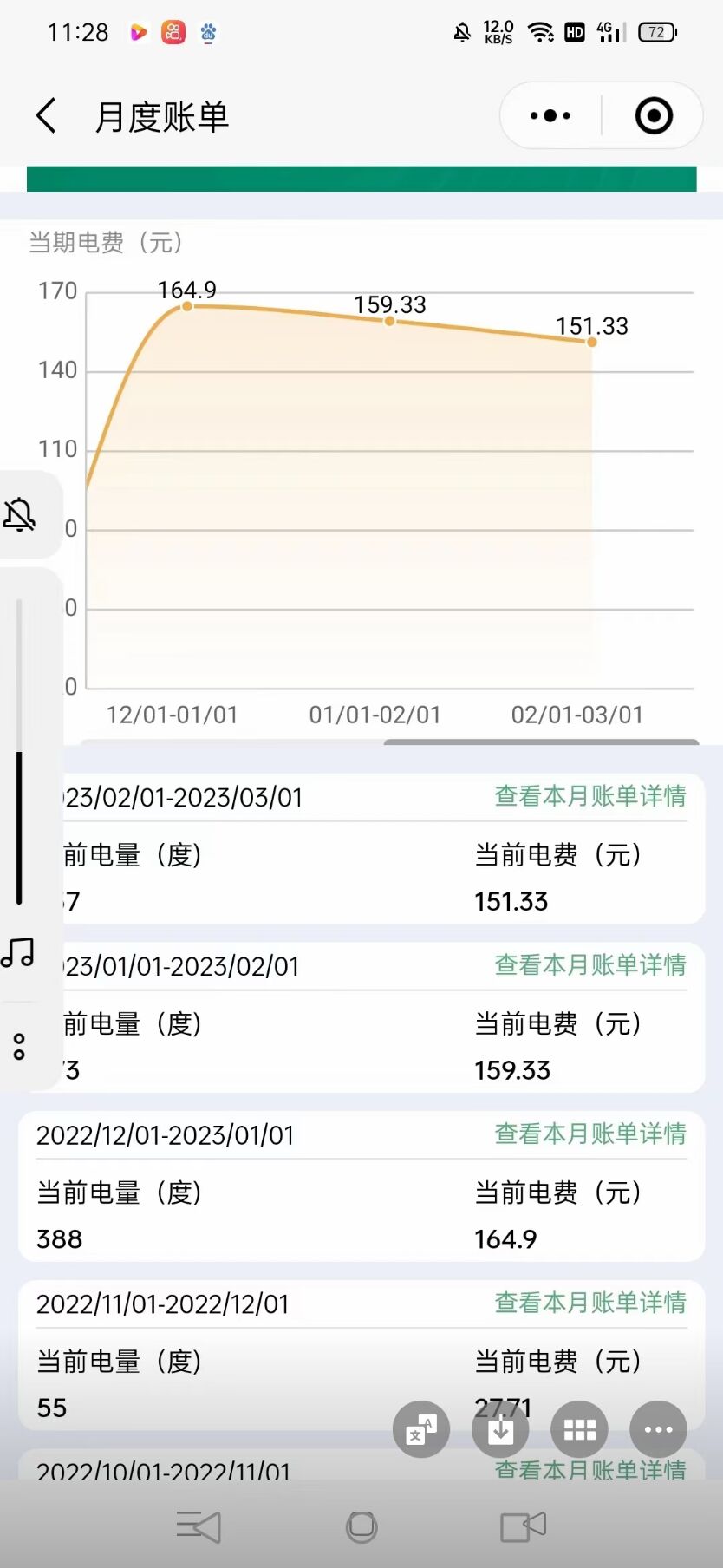Open the floating grid menu button
Viewport: 723px width, 1568px height.
[579, 1429]
